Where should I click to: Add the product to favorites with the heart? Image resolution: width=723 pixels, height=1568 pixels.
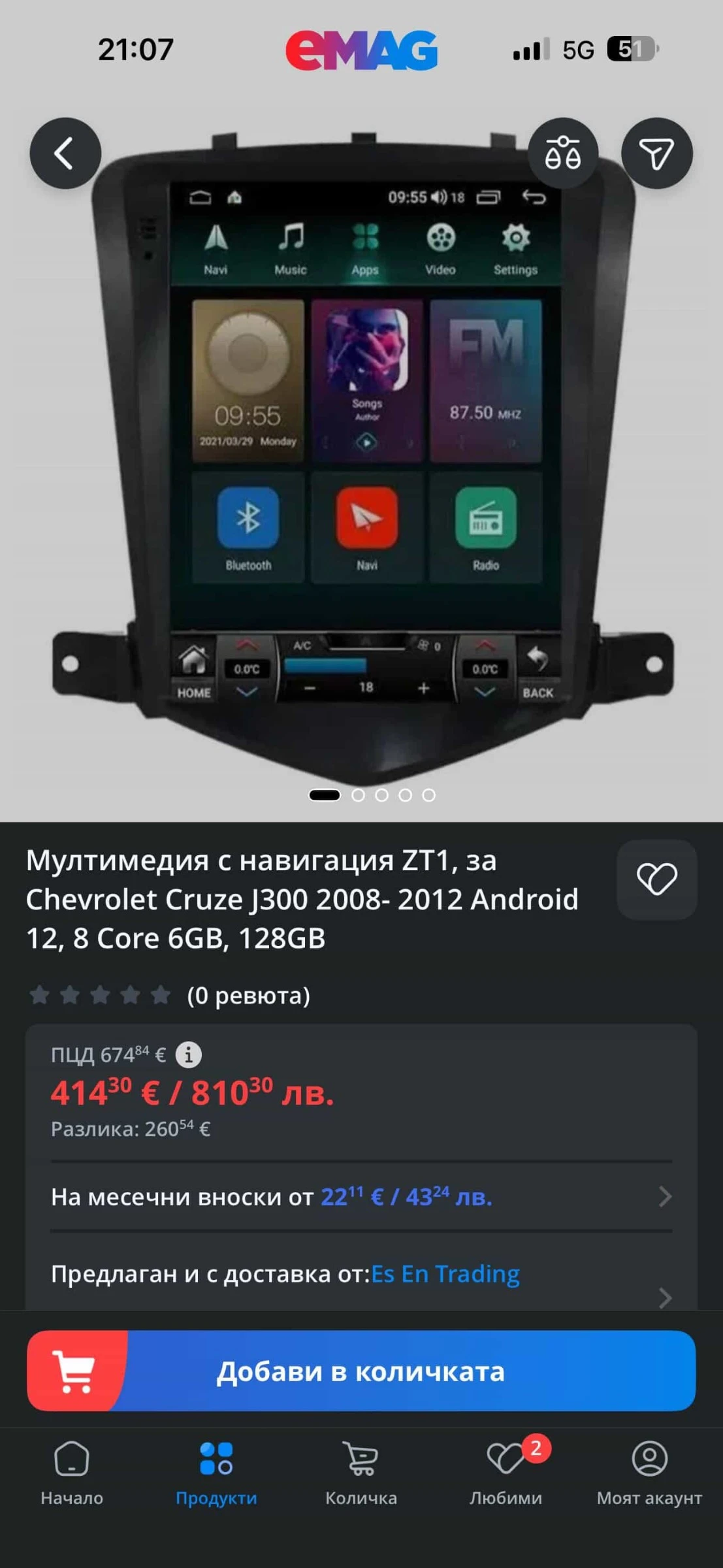point(656,879)
